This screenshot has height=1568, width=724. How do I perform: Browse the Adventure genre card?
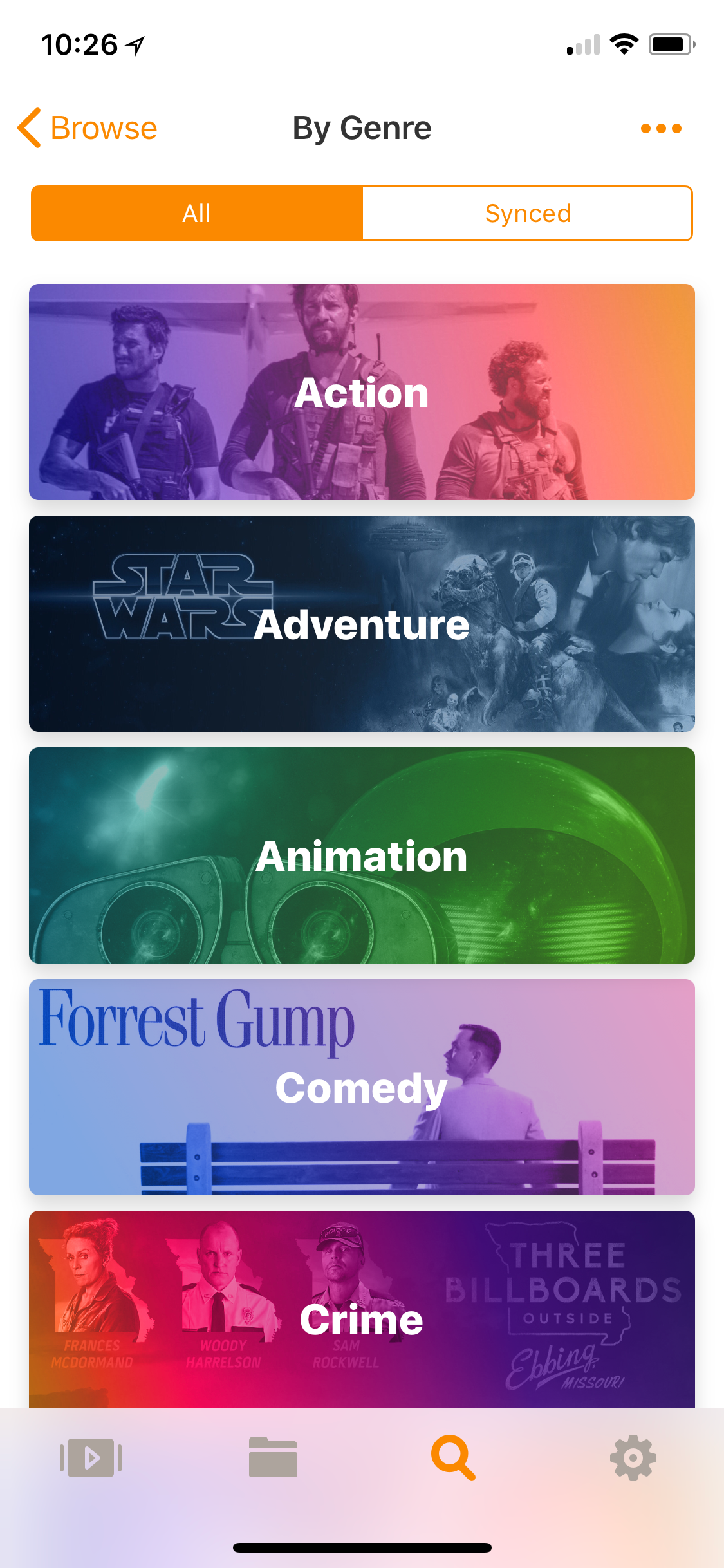point(362,624)
